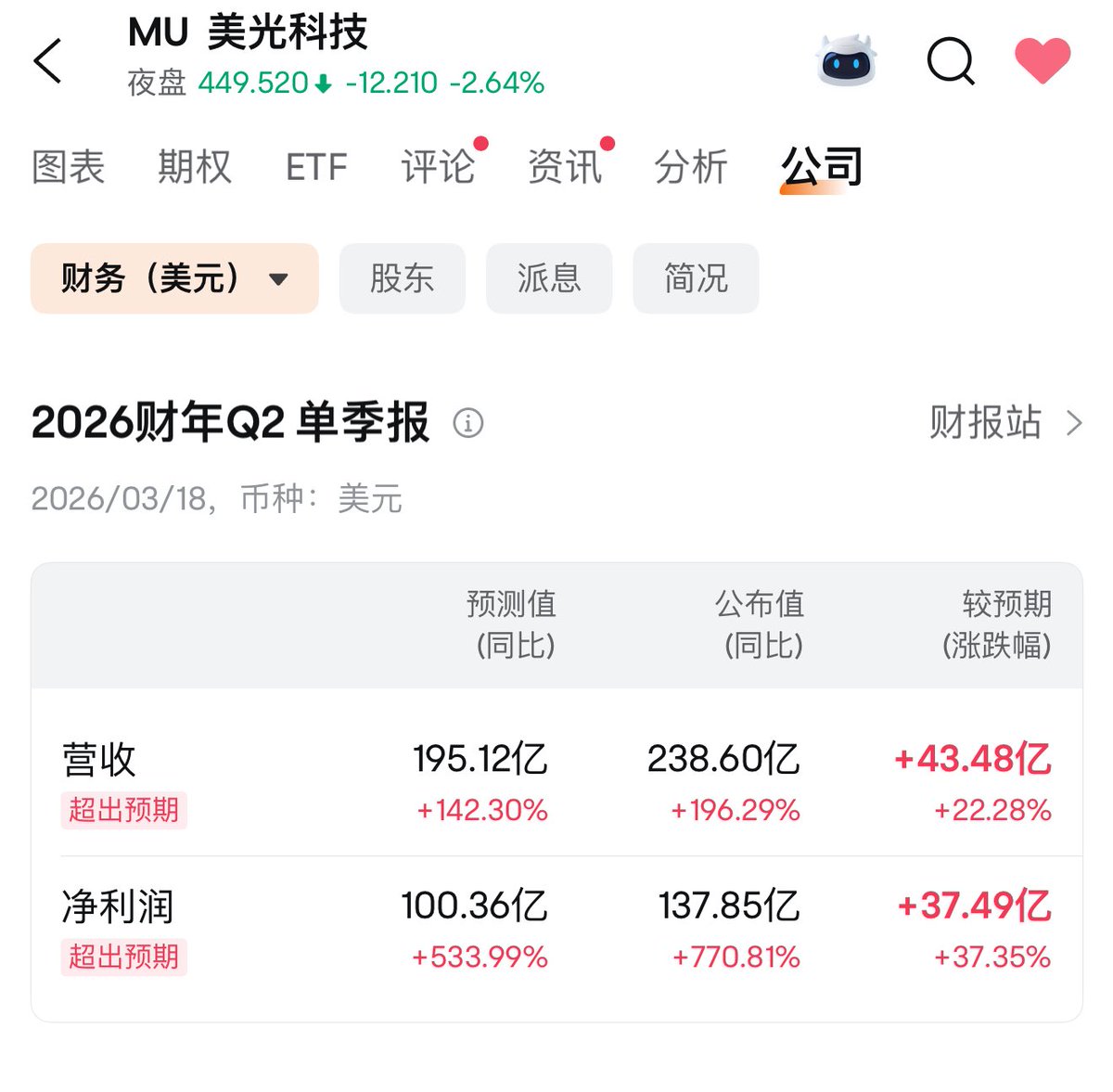Image resolution: width=1113 pixels, height=1092 pixels.
Task: Show the 派息 section
Action: [x=549, y=278]
